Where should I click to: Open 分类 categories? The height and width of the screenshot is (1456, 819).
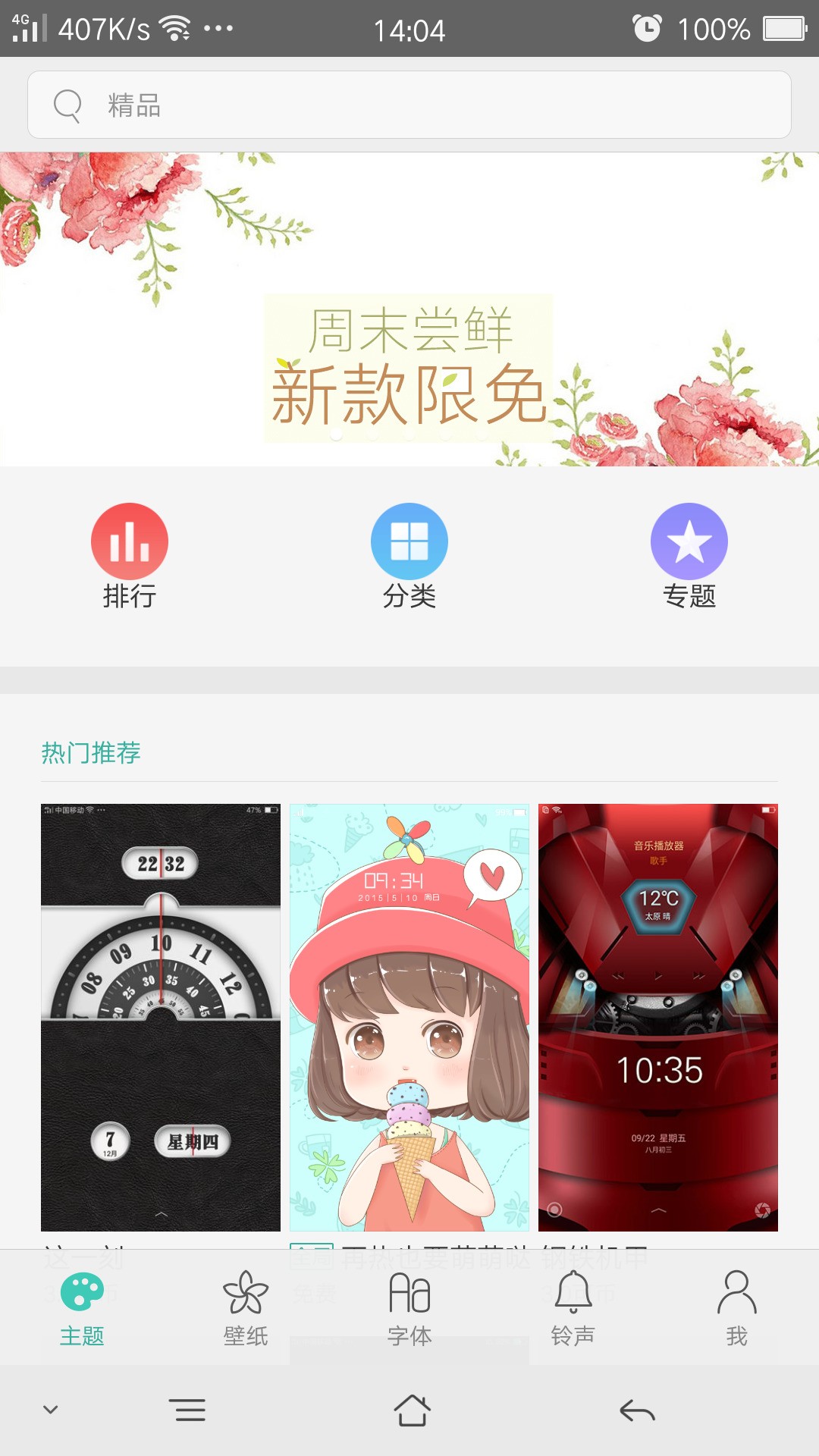pyautogui.click(x=409, y=556)
